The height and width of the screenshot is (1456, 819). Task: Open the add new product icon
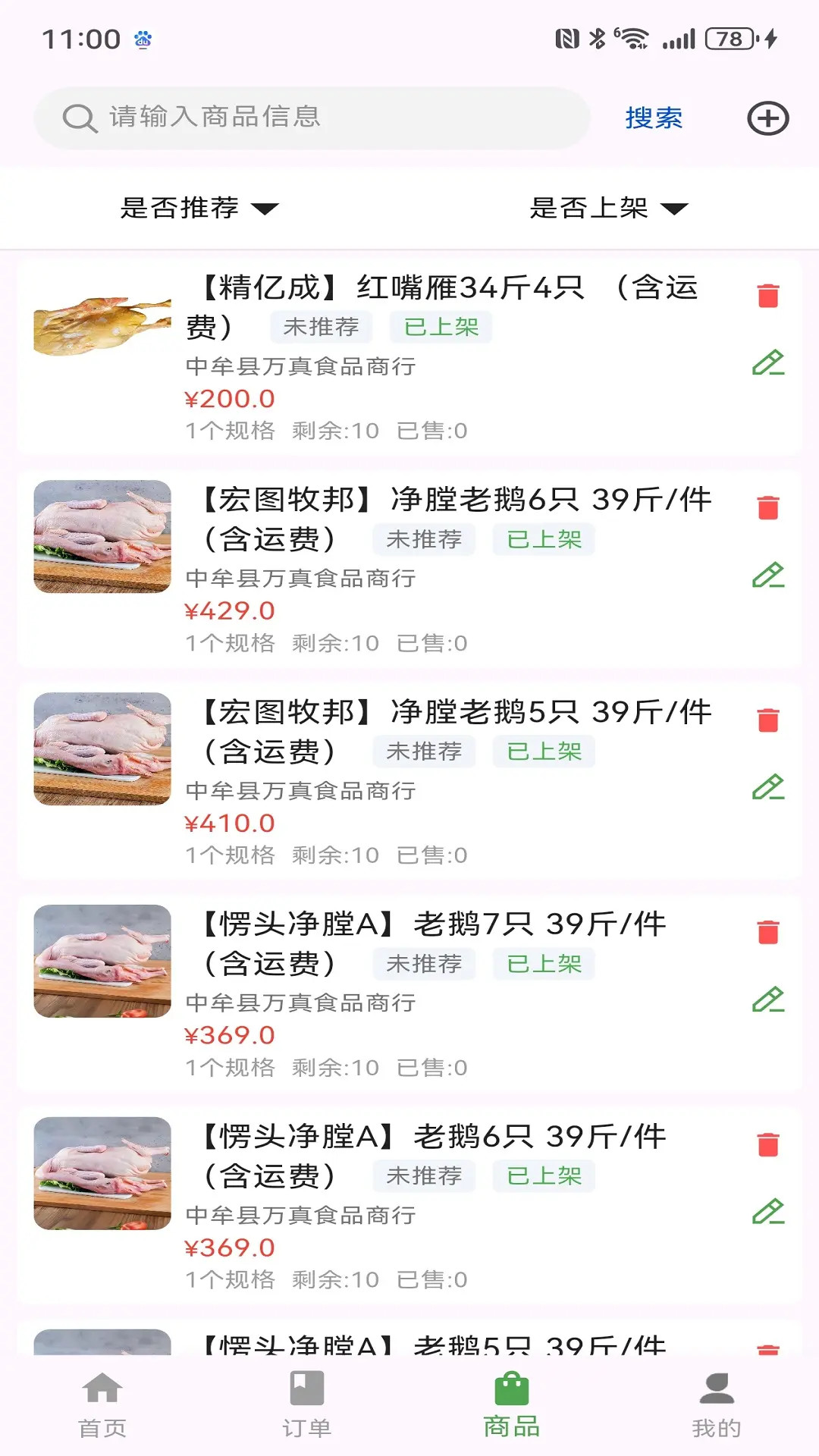(x=768, y=118)
